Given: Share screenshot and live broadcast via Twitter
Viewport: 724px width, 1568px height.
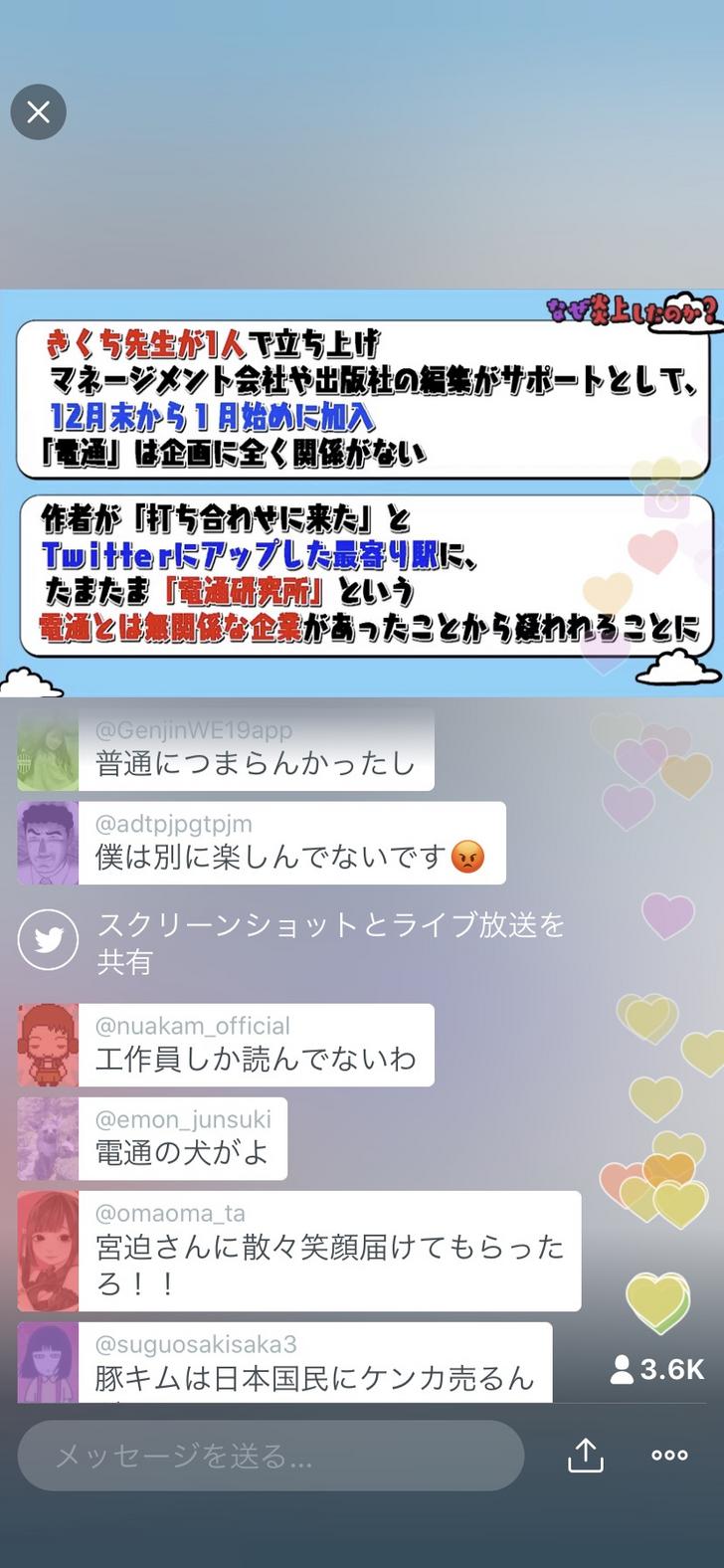Looking at the screenshot, I should (292, 941).
